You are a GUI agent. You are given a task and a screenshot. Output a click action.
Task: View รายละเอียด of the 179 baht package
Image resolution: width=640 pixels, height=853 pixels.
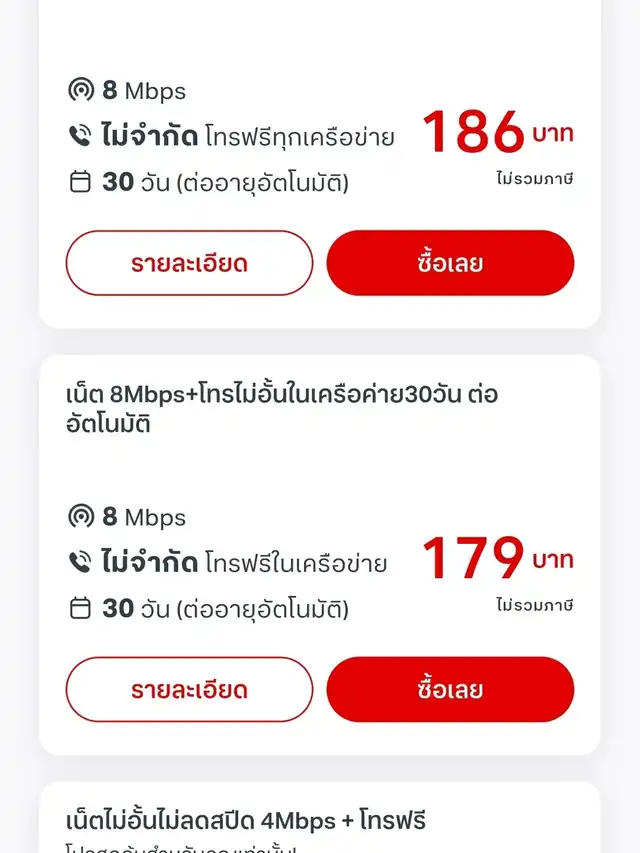[x=189, y=689]
